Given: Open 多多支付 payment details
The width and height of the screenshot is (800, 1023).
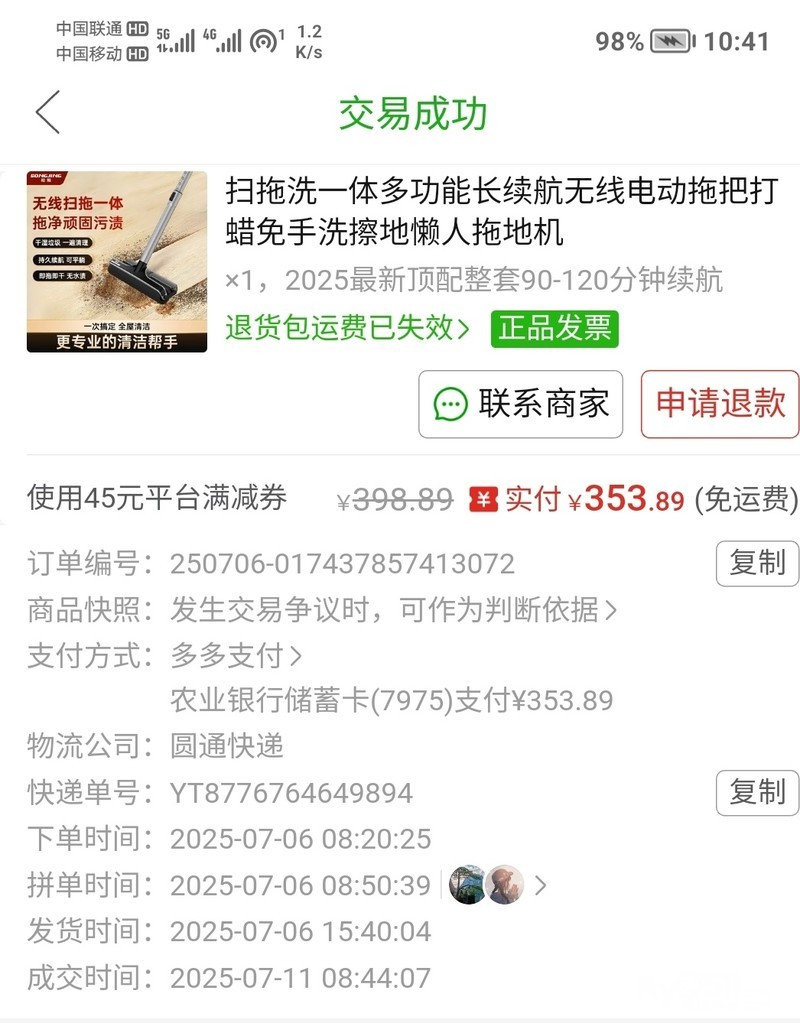Looking at the screenshot, I should point(236,656).
